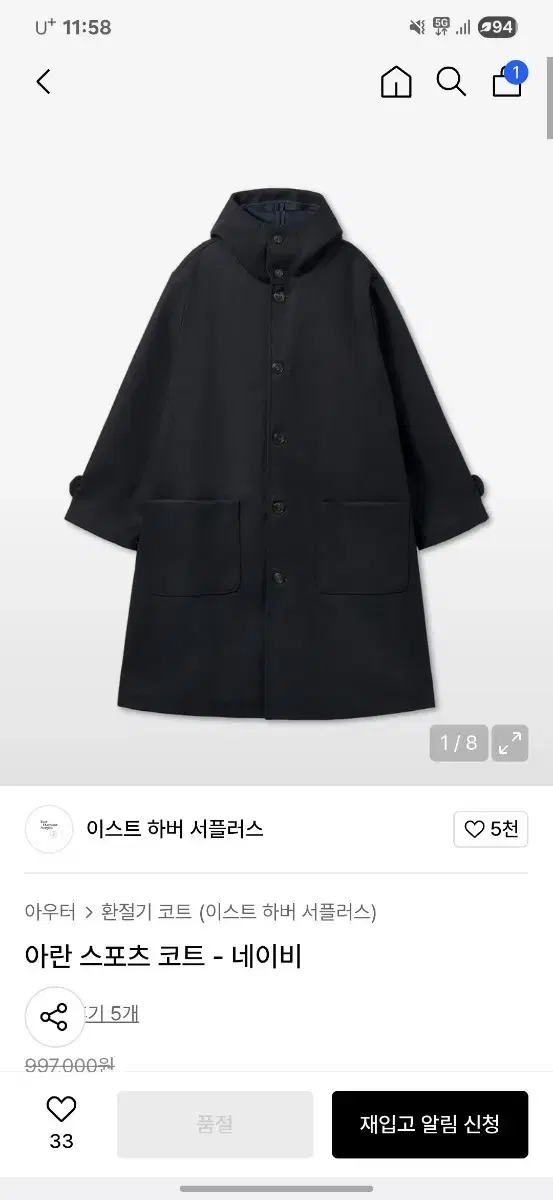
Task: Go back using the arrow
Action: pyautogui.click(x=43, y=82)
